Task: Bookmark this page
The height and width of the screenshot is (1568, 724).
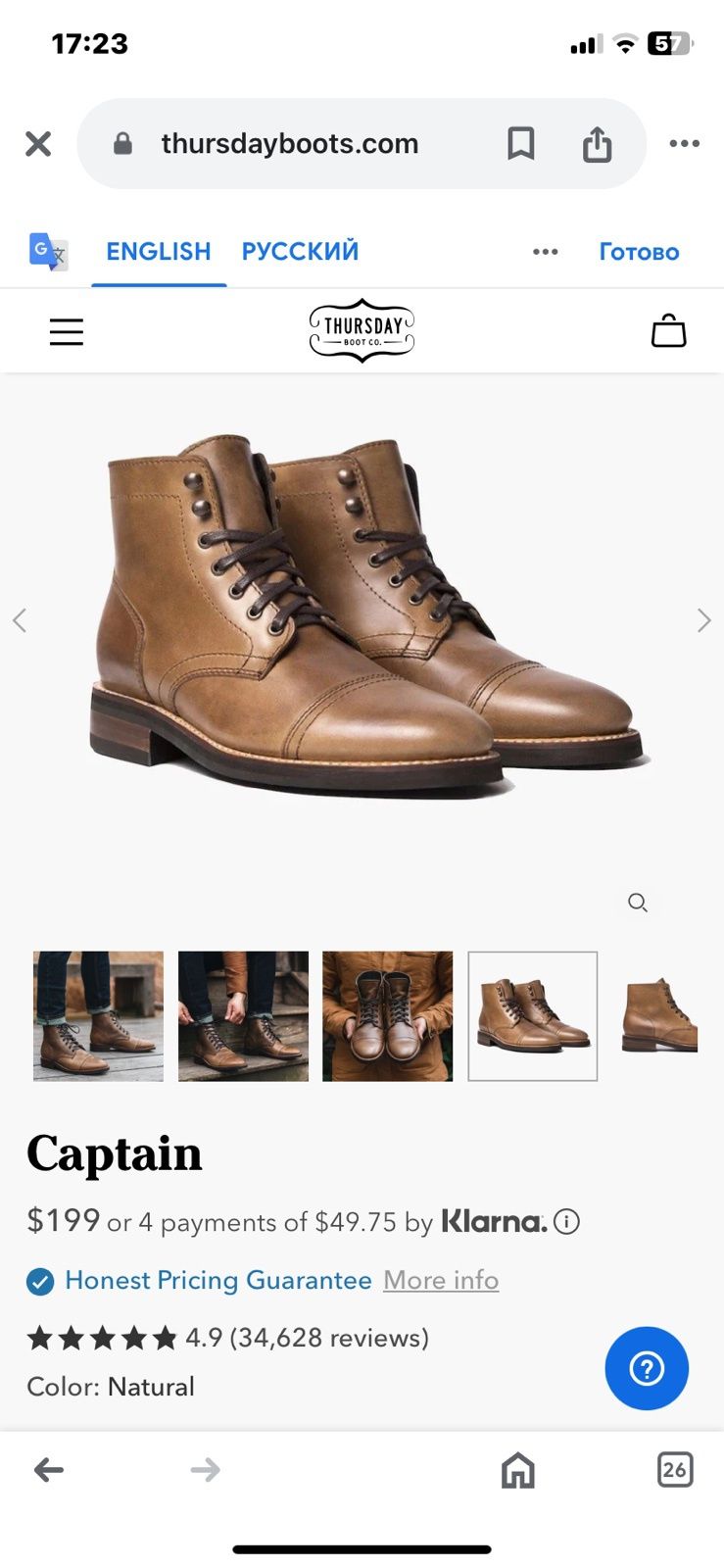Action: click(x=520, y=144)
